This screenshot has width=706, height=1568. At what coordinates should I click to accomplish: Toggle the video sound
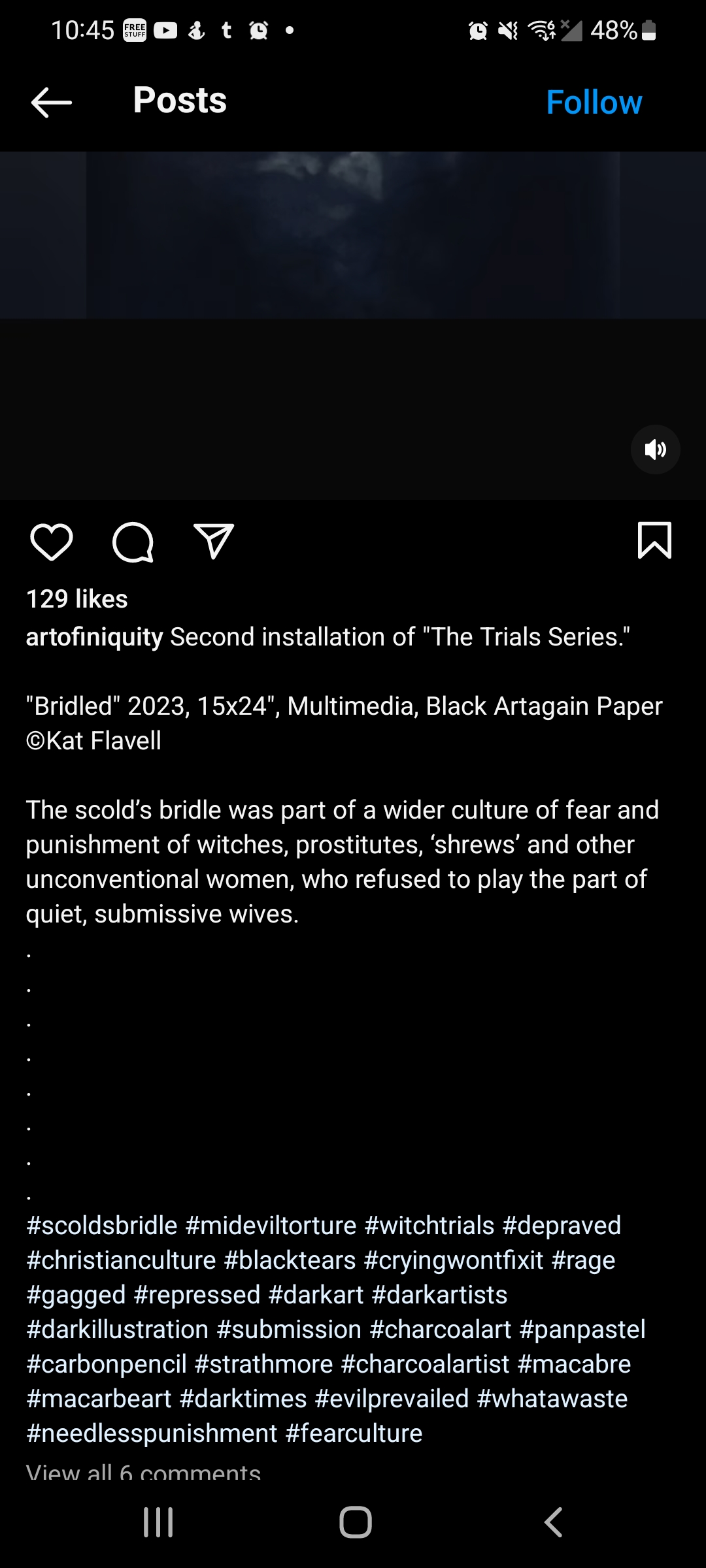tap(655, 449)
